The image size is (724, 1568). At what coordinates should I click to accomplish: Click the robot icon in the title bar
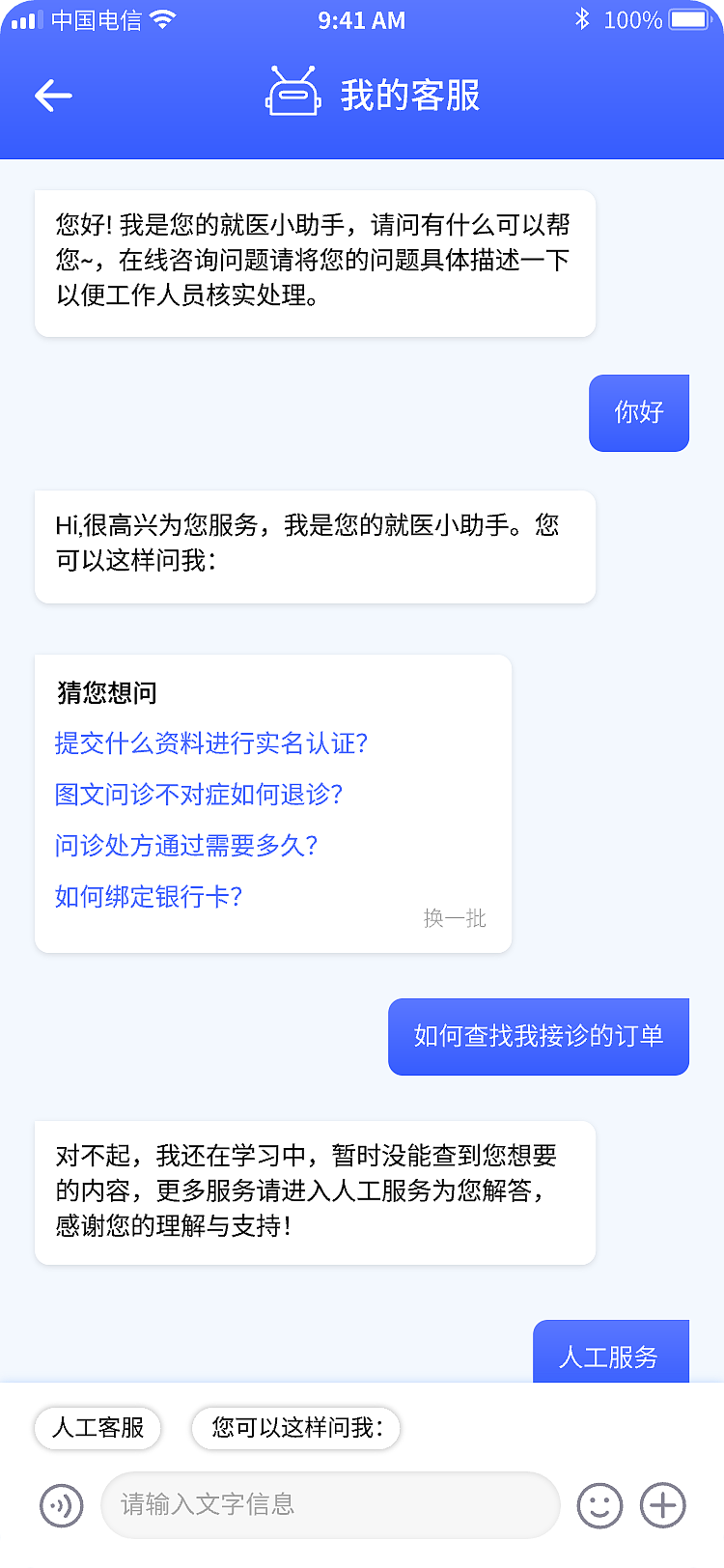point(294,90)
